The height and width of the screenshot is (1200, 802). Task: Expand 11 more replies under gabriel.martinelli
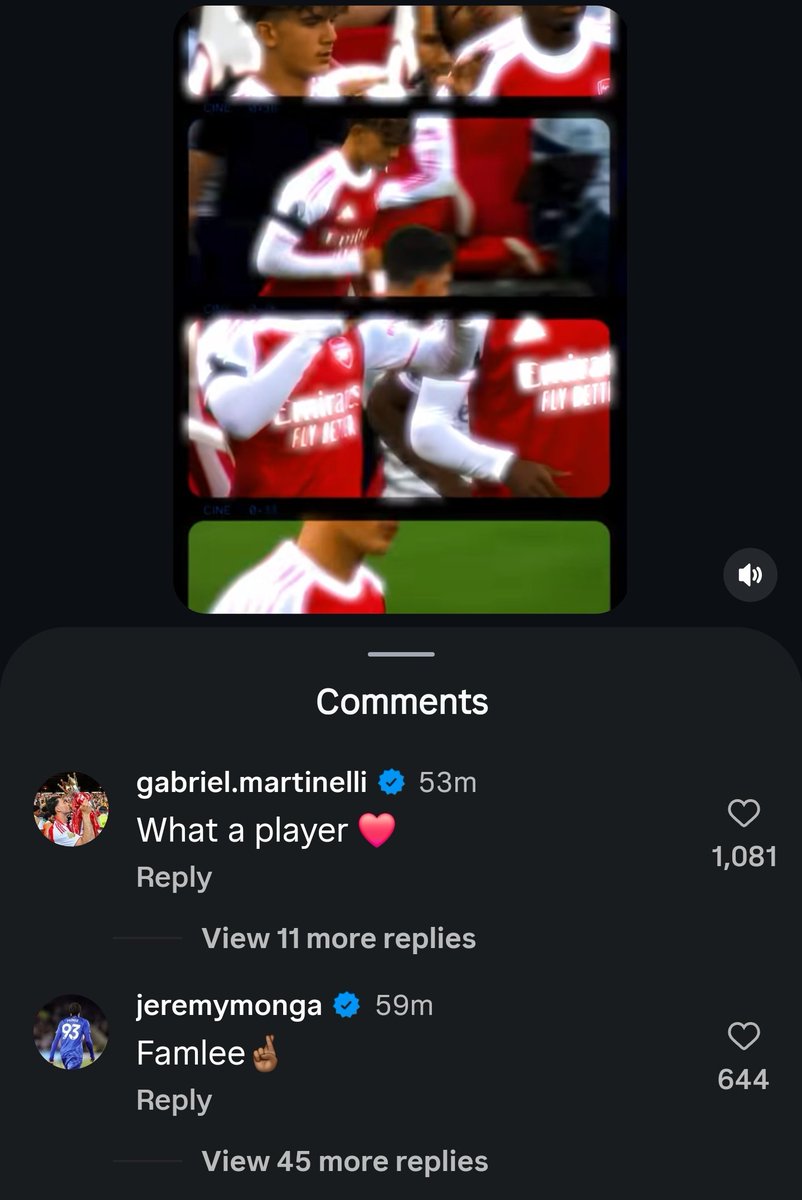click(x=338, y=938)
